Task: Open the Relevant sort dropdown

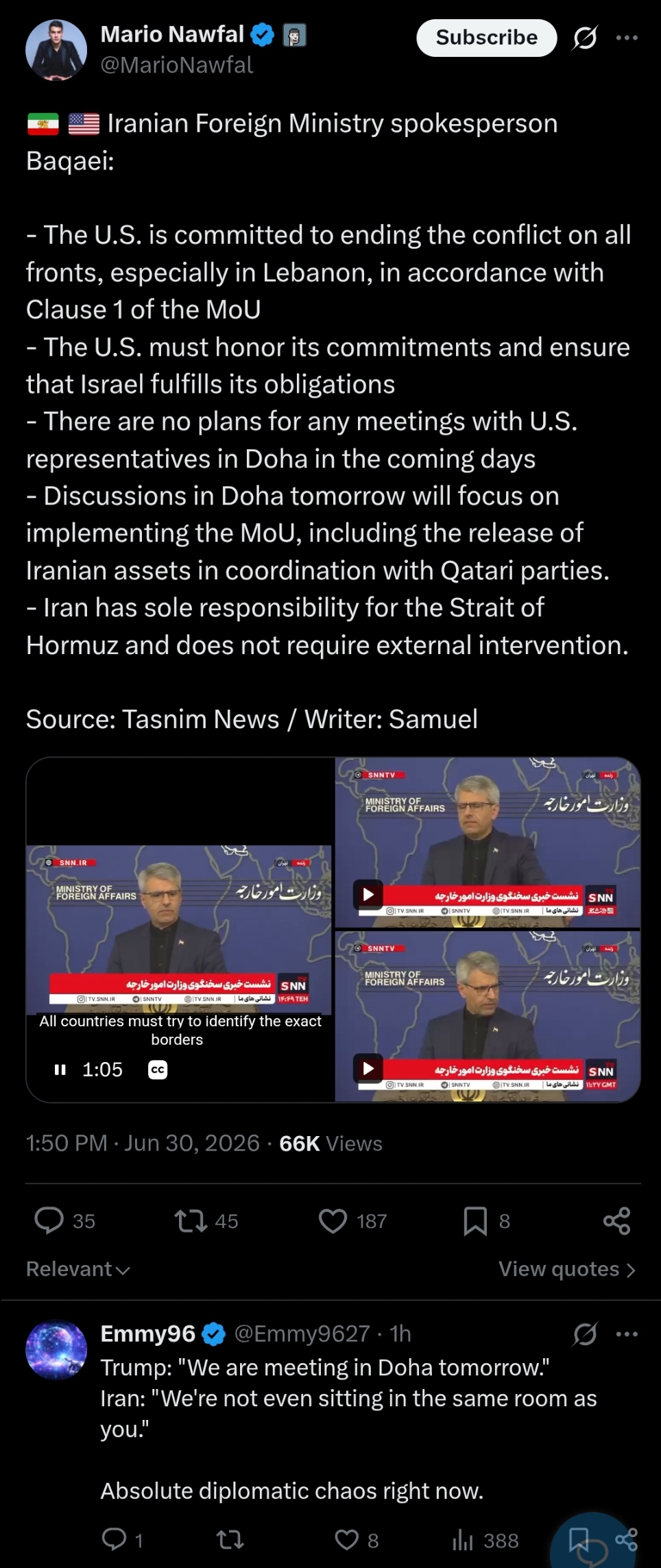Action: click(78, 1269)
